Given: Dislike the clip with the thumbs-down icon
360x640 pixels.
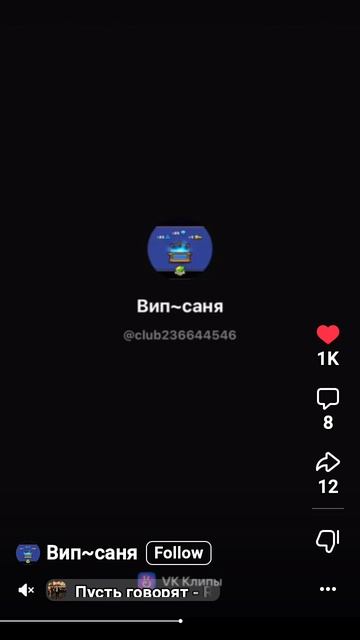Looking at the screenshot, I should (x=328, y=540).
